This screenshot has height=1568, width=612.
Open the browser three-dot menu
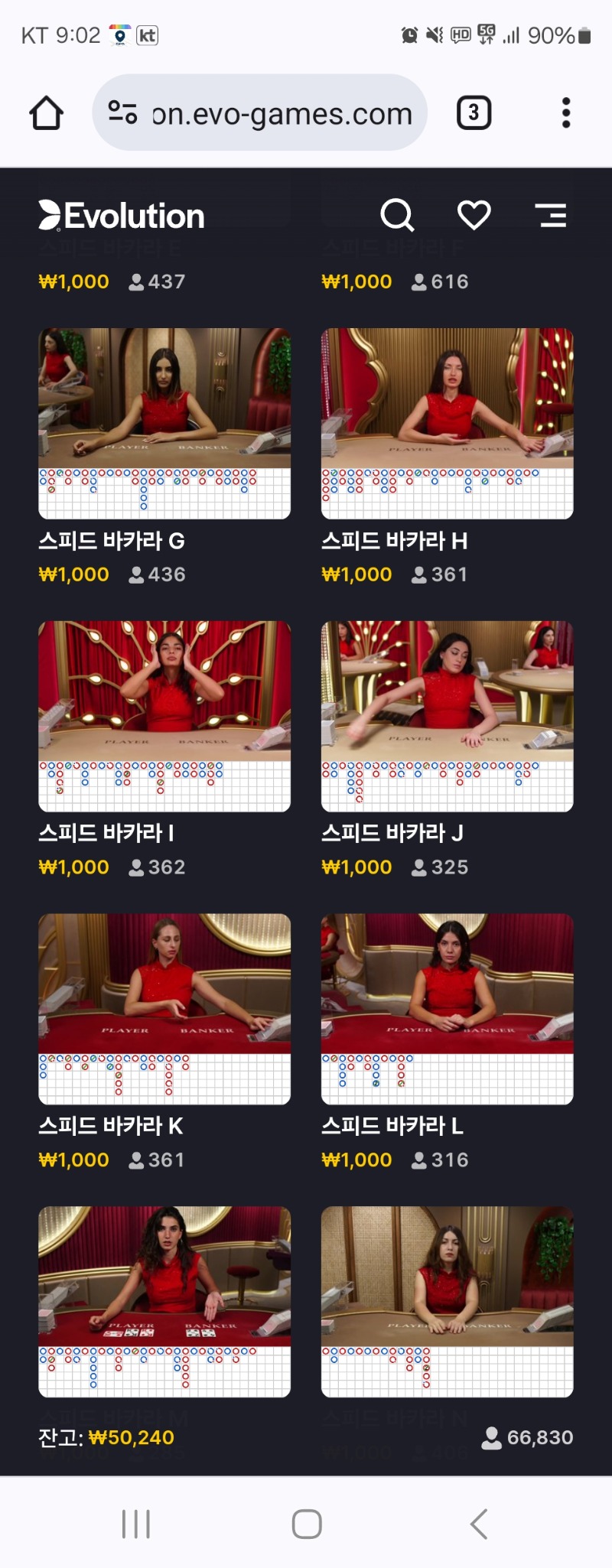click(x=566, y=113)
